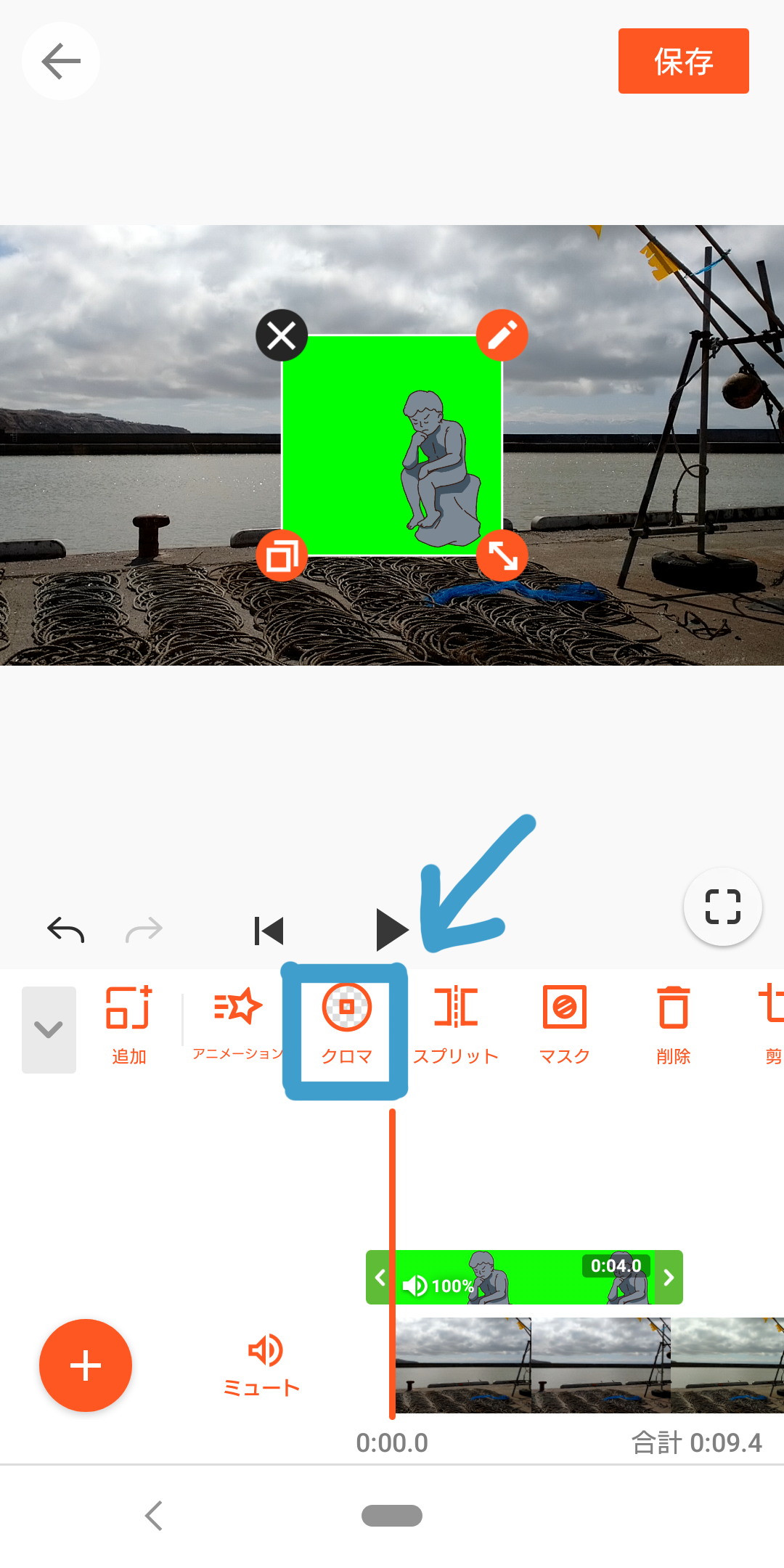Jump to the start of the video
Image resolution: width=784 pixels, height=1568 pixels.
point(269,931)
